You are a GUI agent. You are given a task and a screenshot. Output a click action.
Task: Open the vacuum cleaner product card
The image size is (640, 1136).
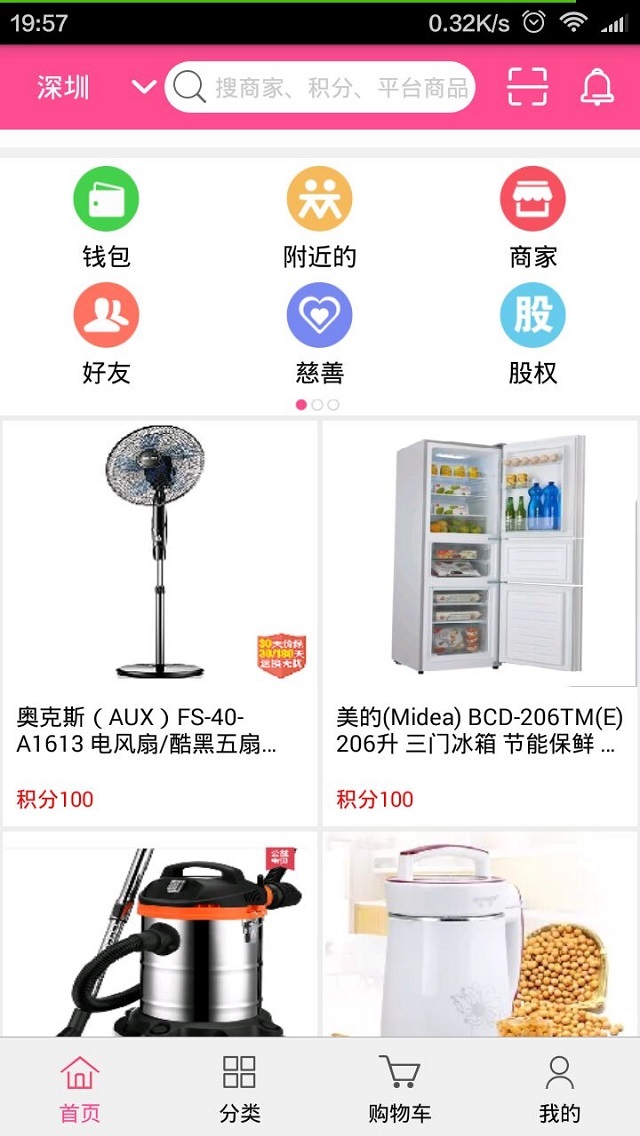160,935
